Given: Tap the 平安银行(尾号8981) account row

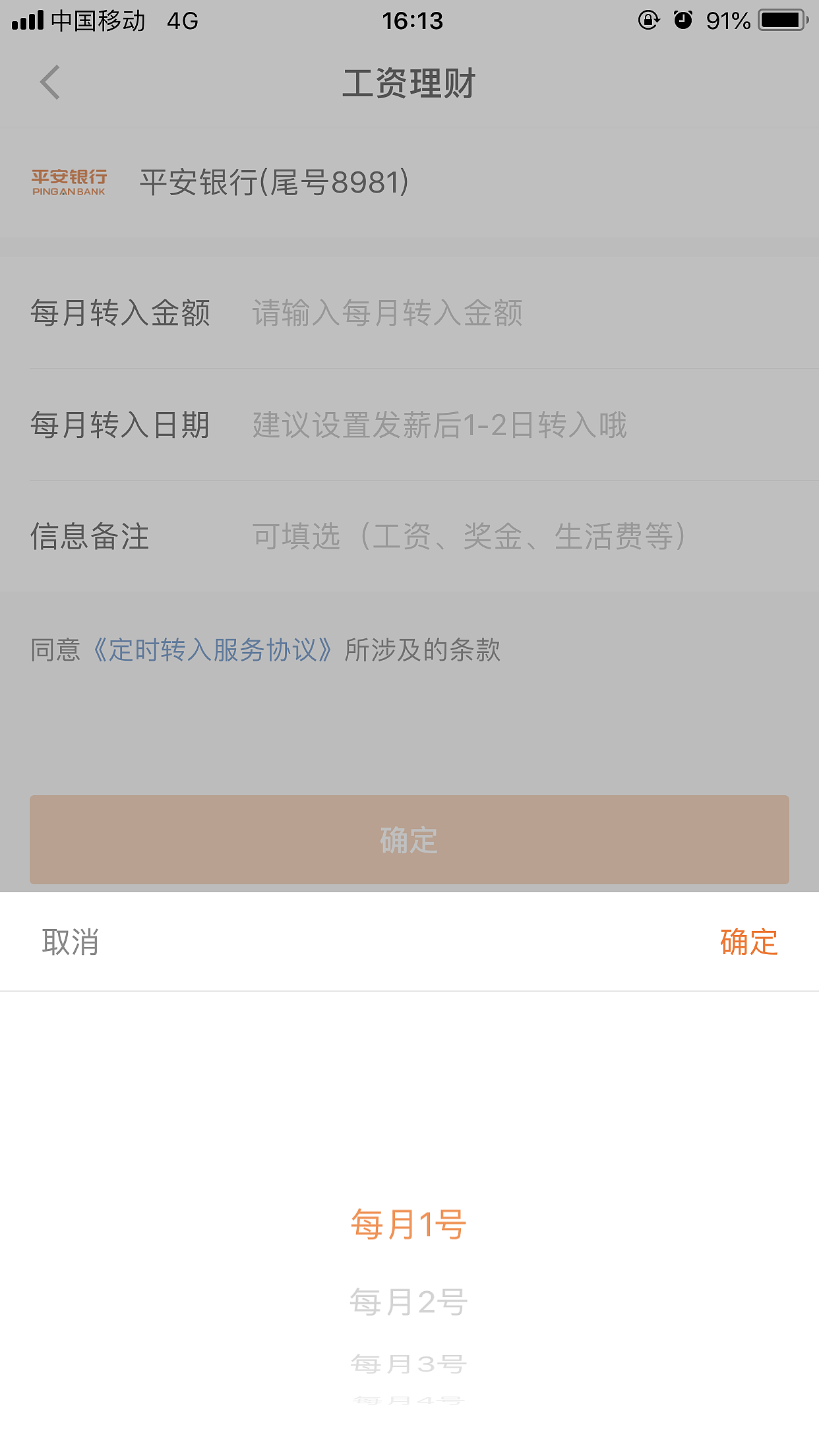Looking at the screenshot, I should pyautogui.click(x=274, y=181).
